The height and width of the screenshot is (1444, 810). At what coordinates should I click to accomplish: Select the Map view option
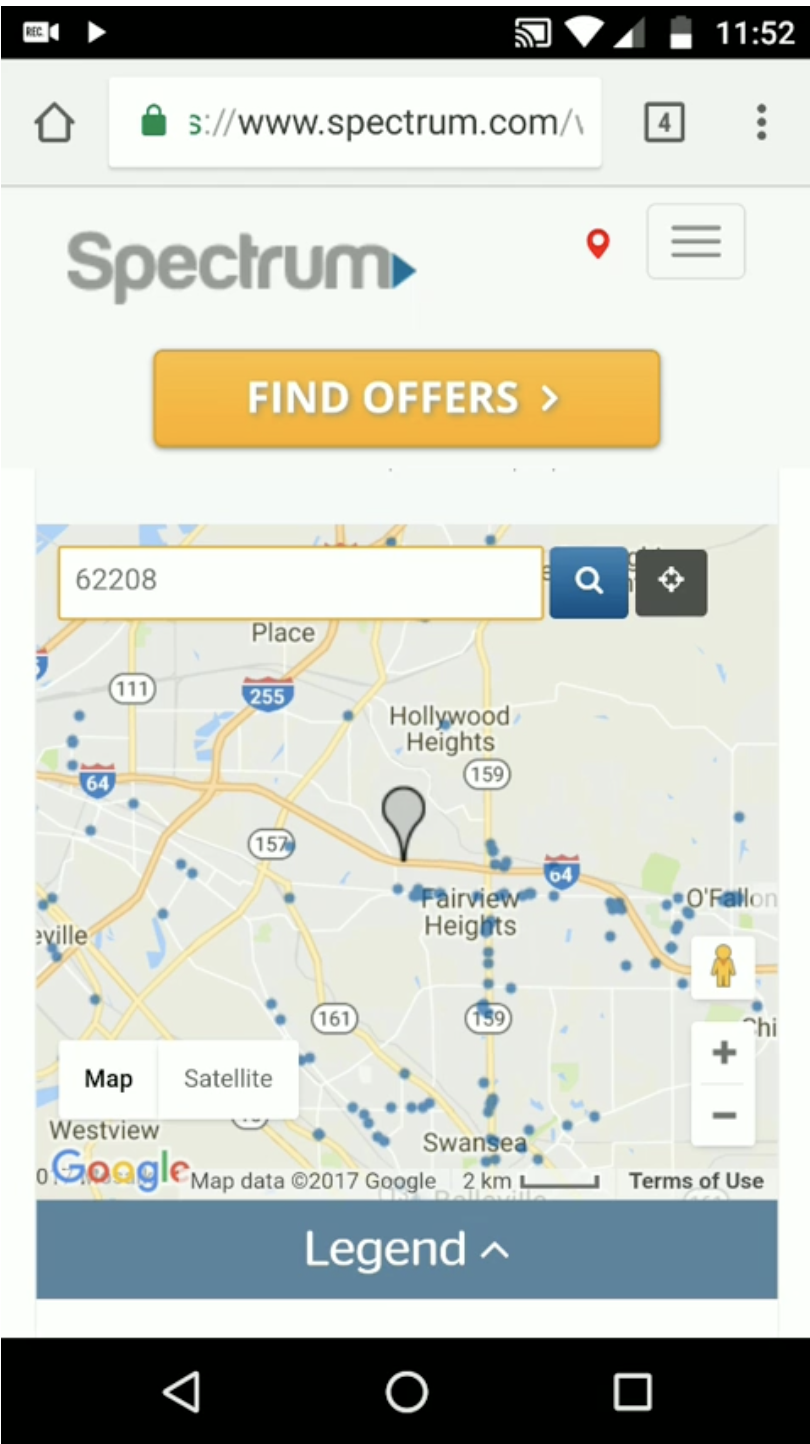[108, 1078]
